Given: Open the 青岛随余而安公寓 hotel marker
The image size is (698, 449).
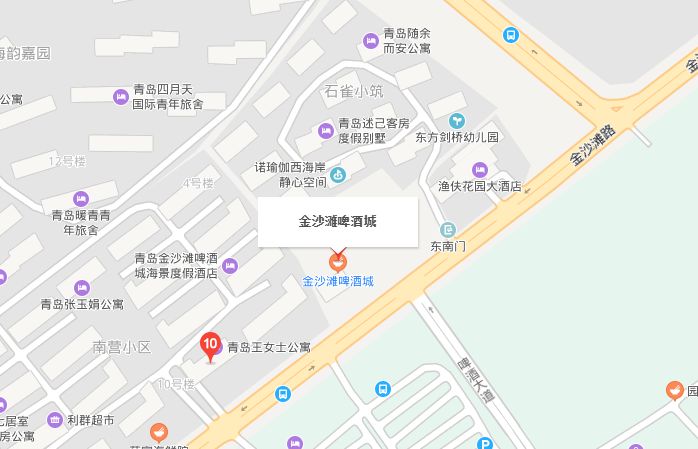Looking at the screenshot, I should [370, 41].
